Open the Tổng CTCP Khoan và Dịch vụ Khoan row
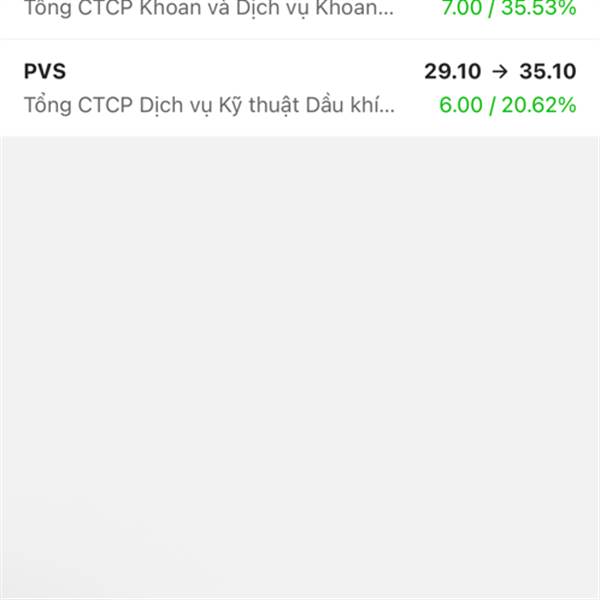The height and width of the screenshot is (600, 600). pyautogui.click(x=300, y=18)
